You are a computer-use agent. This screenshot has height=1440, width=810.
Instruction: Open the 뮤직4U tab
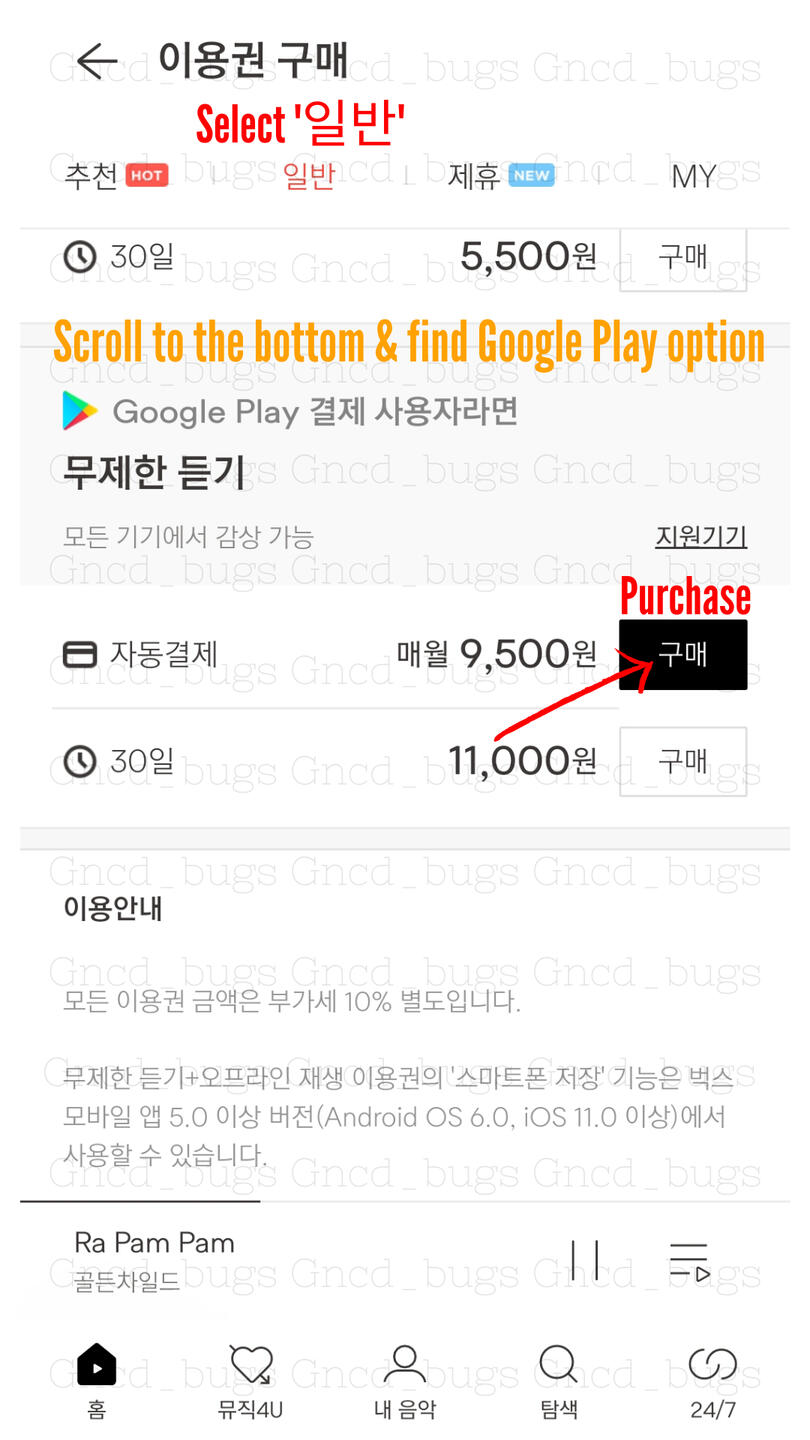(x=251, y=1383)
